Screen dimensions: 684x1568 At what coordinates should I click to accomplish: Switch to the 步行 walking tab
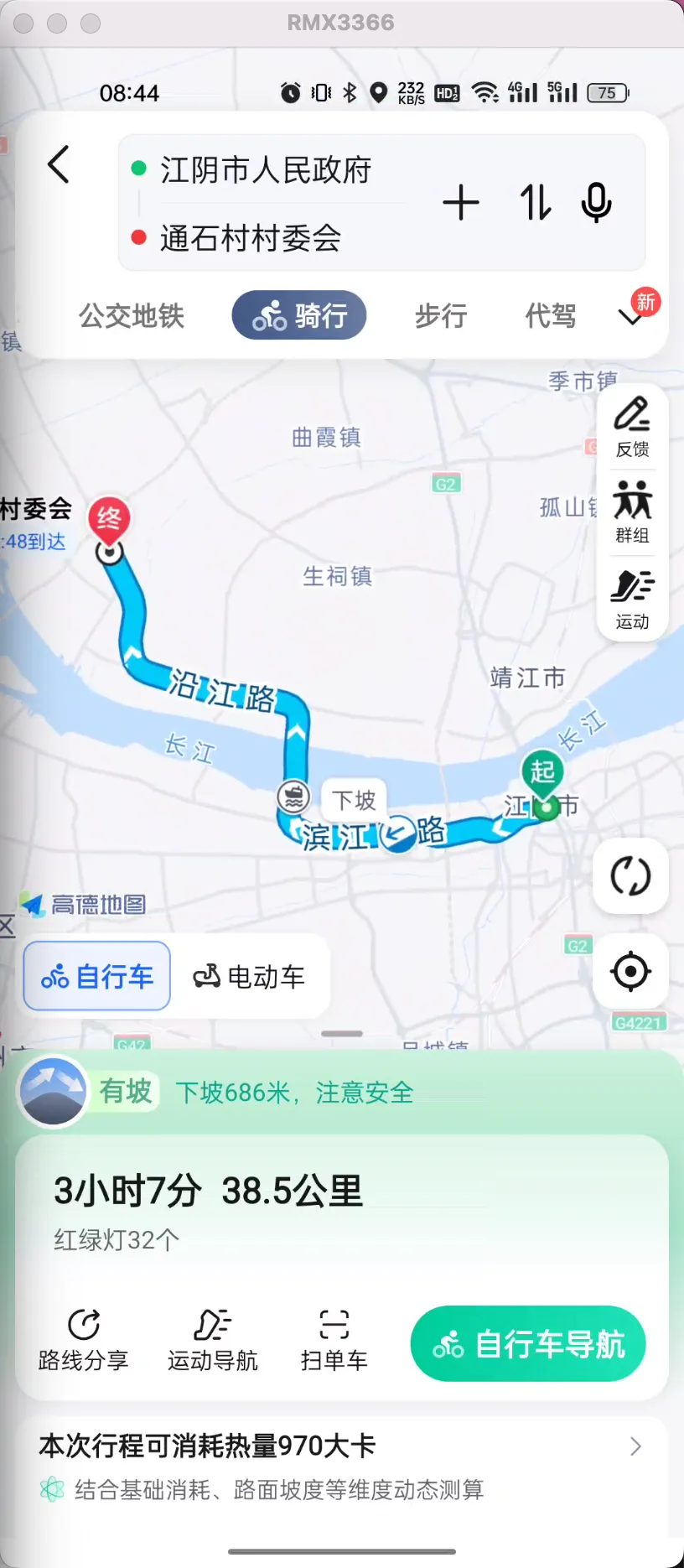pos(441,316)
